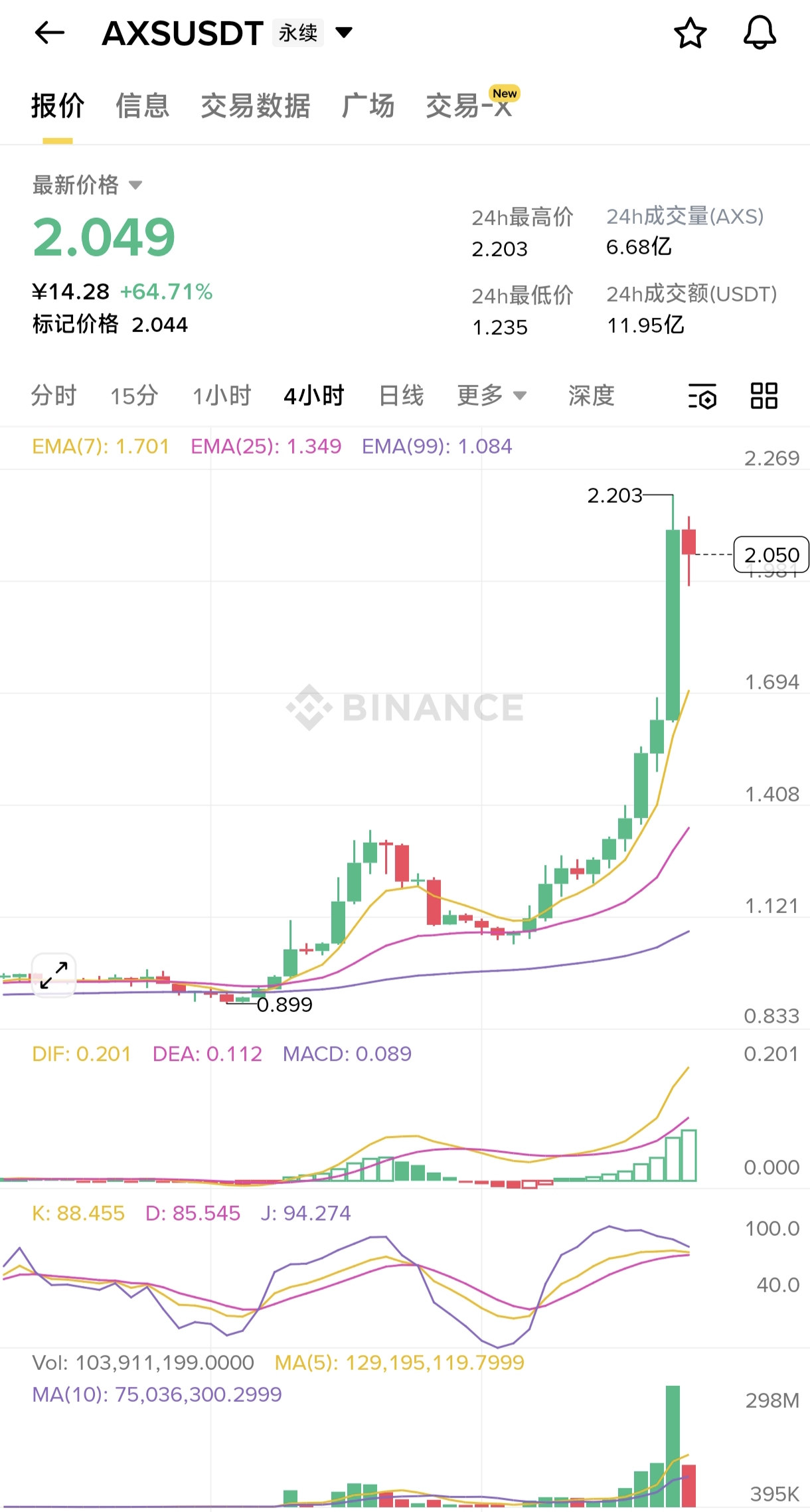Show the 深度 depth chart
Viewport: 810px width, 1512px height.
click(x=591, y=396)
